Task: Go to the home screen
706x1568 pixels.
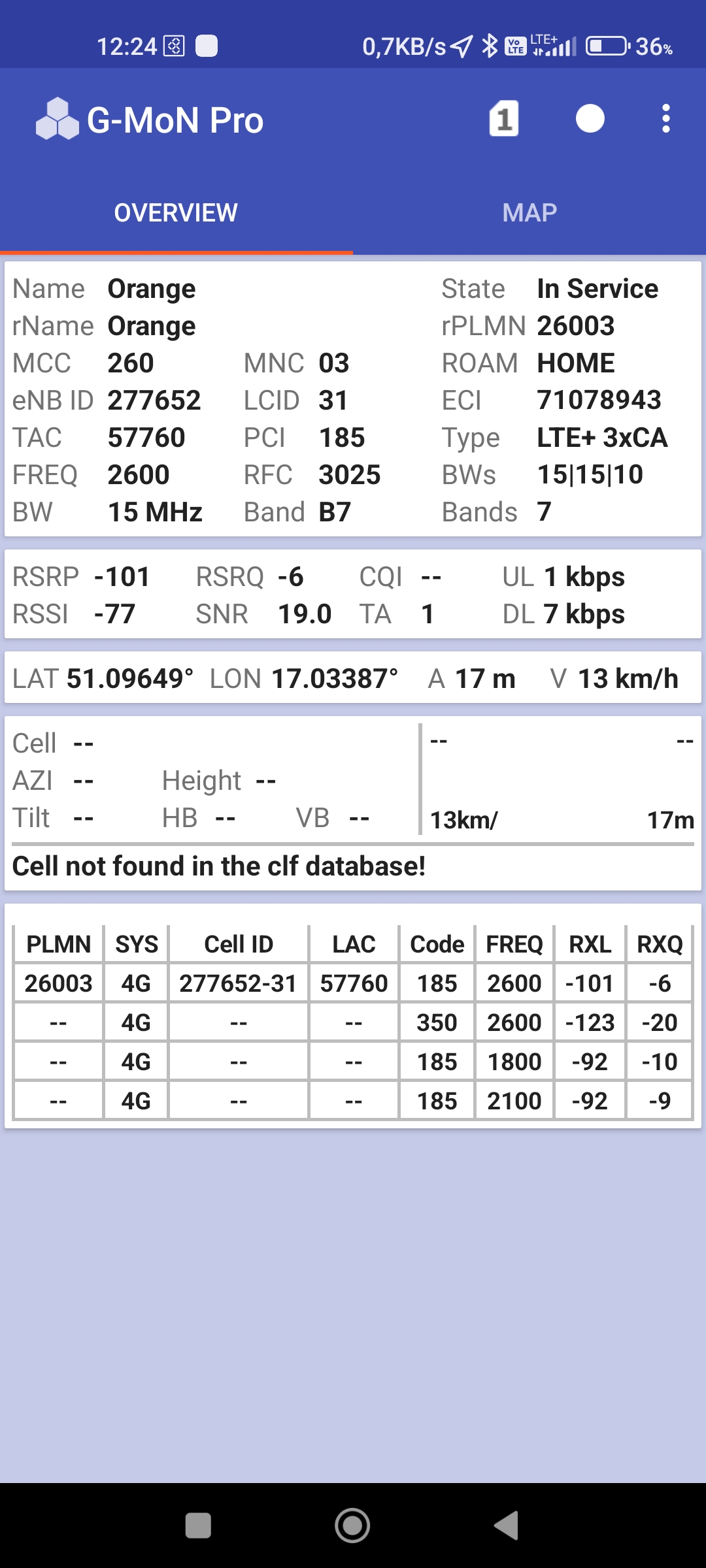Action: (x=352, y=1526)
